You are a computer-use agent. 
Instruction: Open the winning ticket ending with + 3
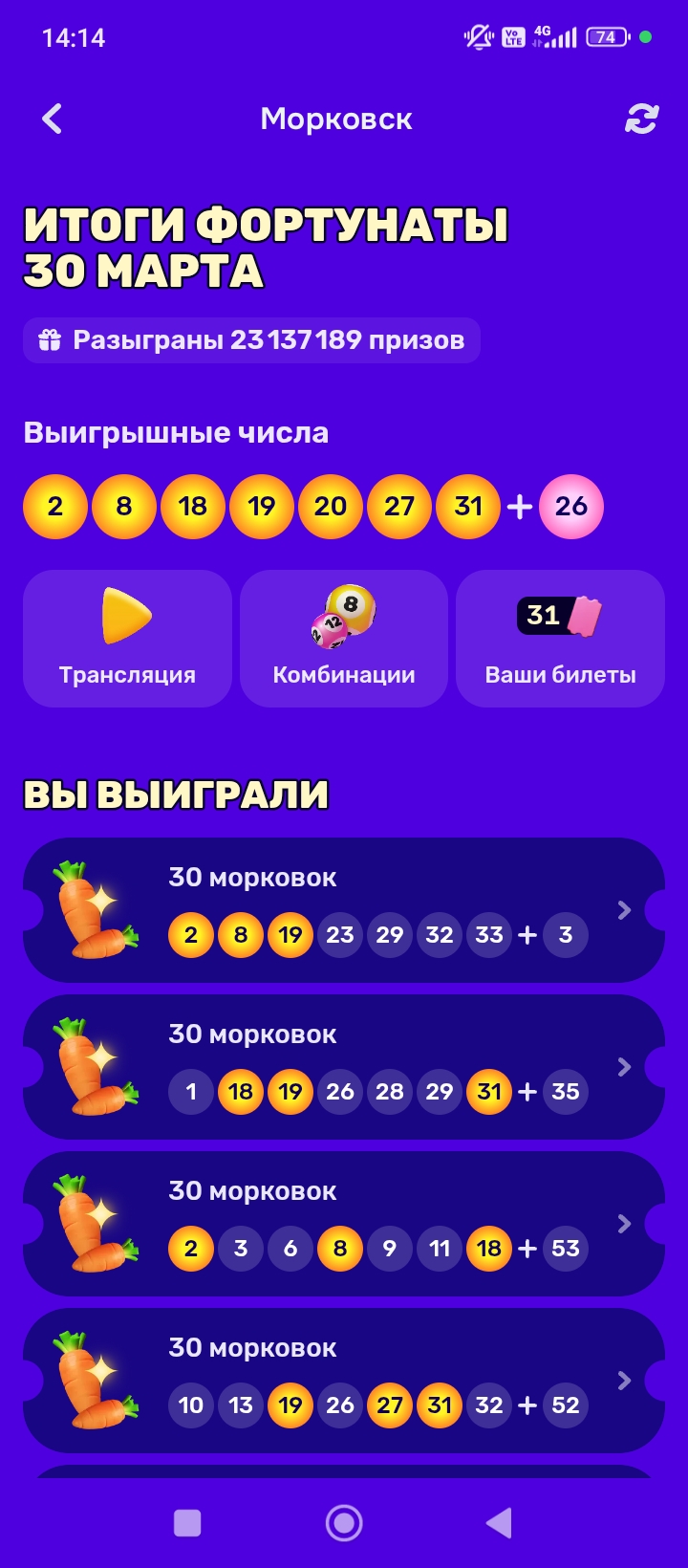point(344,910)
